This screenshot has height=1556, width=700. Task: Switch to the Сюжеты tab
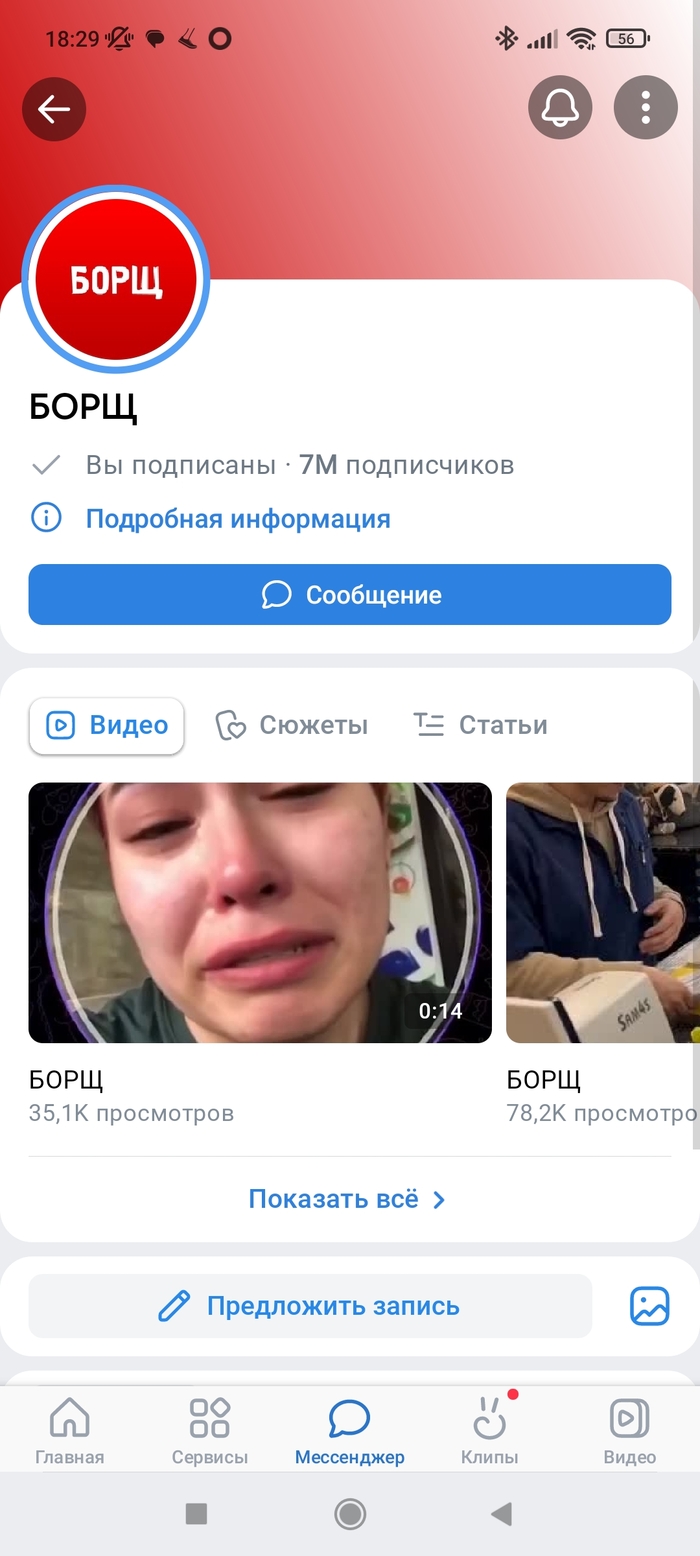pyautogui.click(x=292, y=725)
